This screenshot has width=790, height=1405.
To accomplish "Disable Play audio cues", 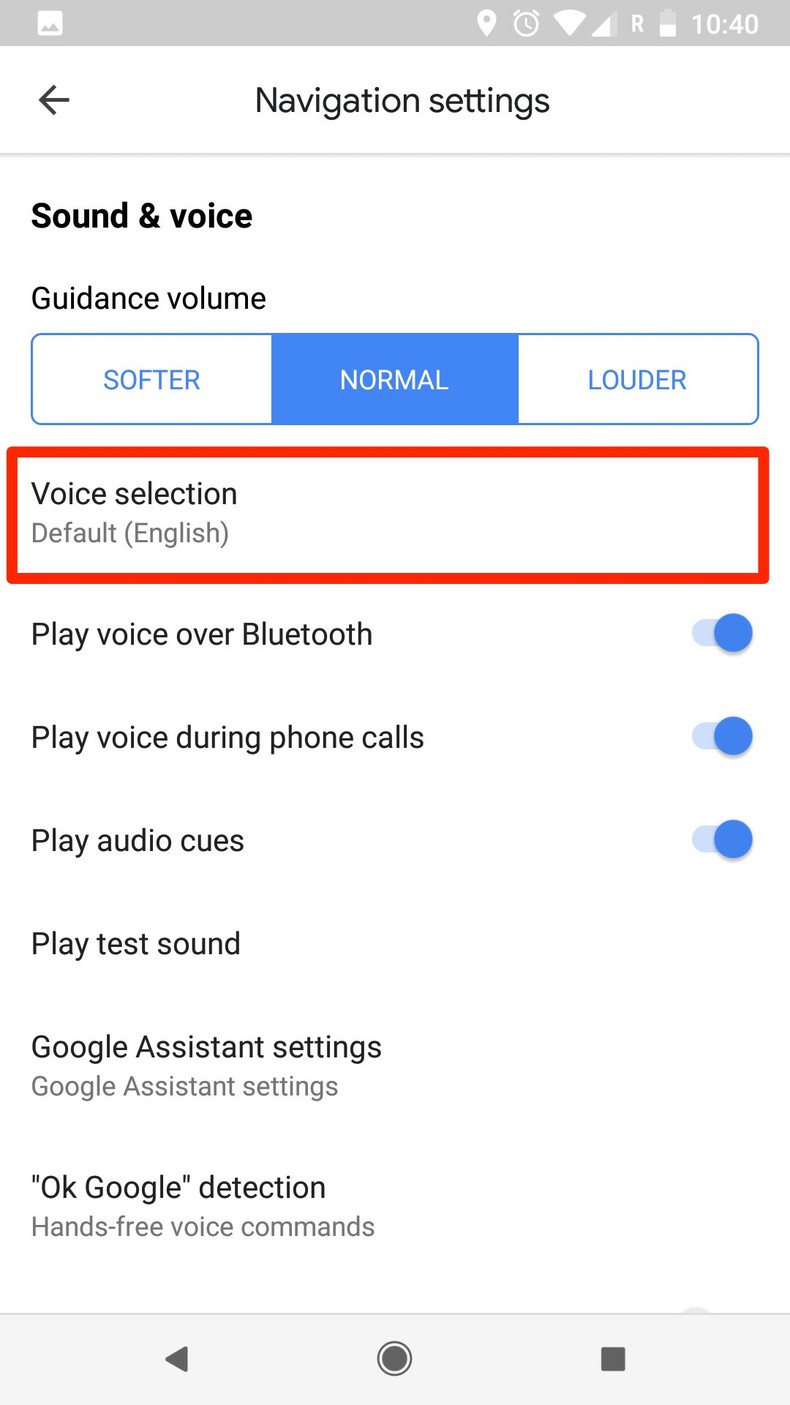I will pos(720,839).
